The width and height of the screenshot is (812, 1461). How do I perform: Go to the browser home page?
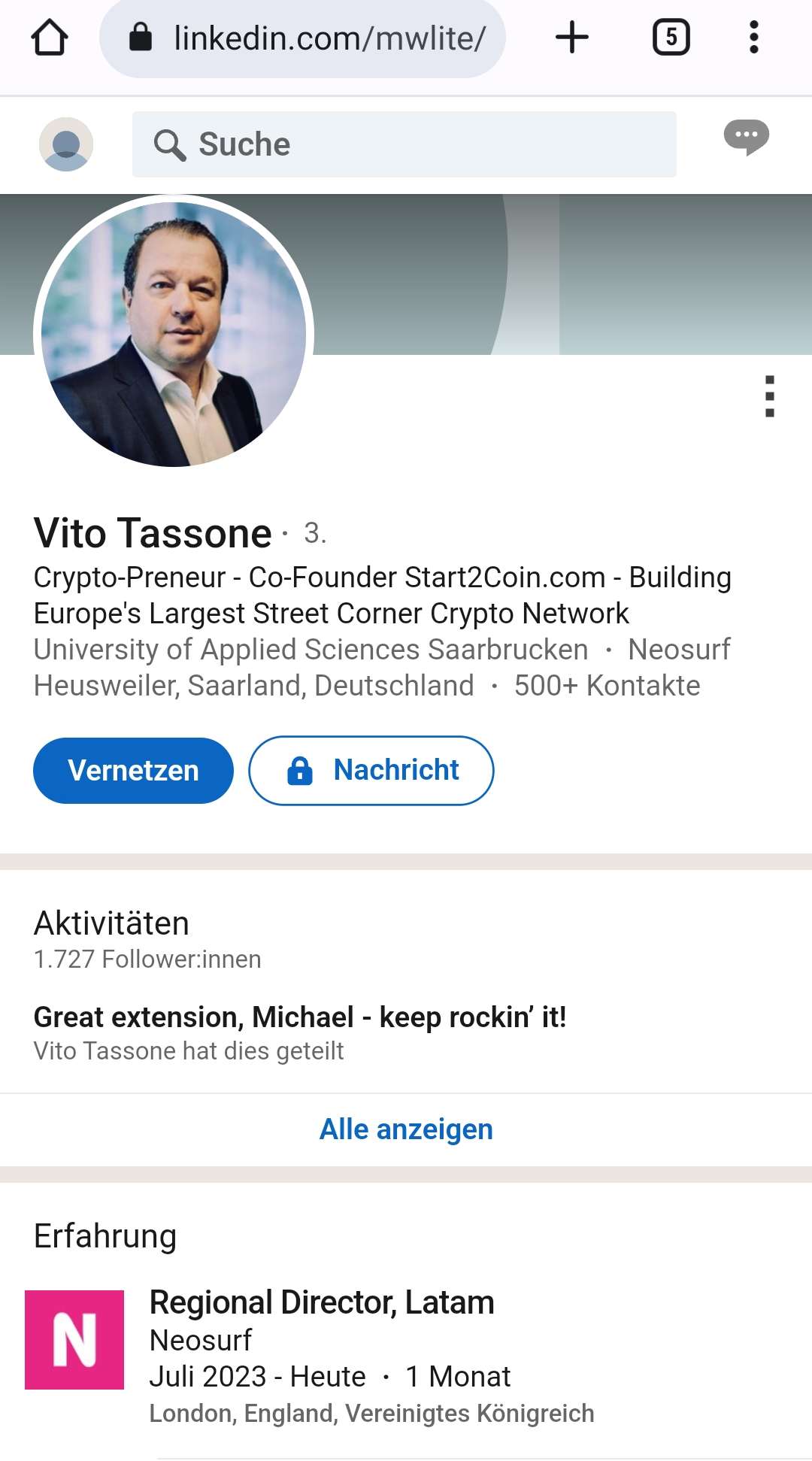(50, 38)
